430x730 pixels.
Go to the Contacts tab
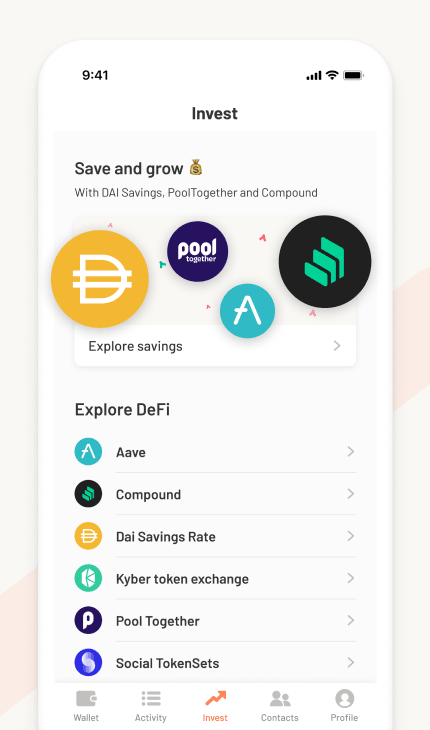(x=280, y=706)
